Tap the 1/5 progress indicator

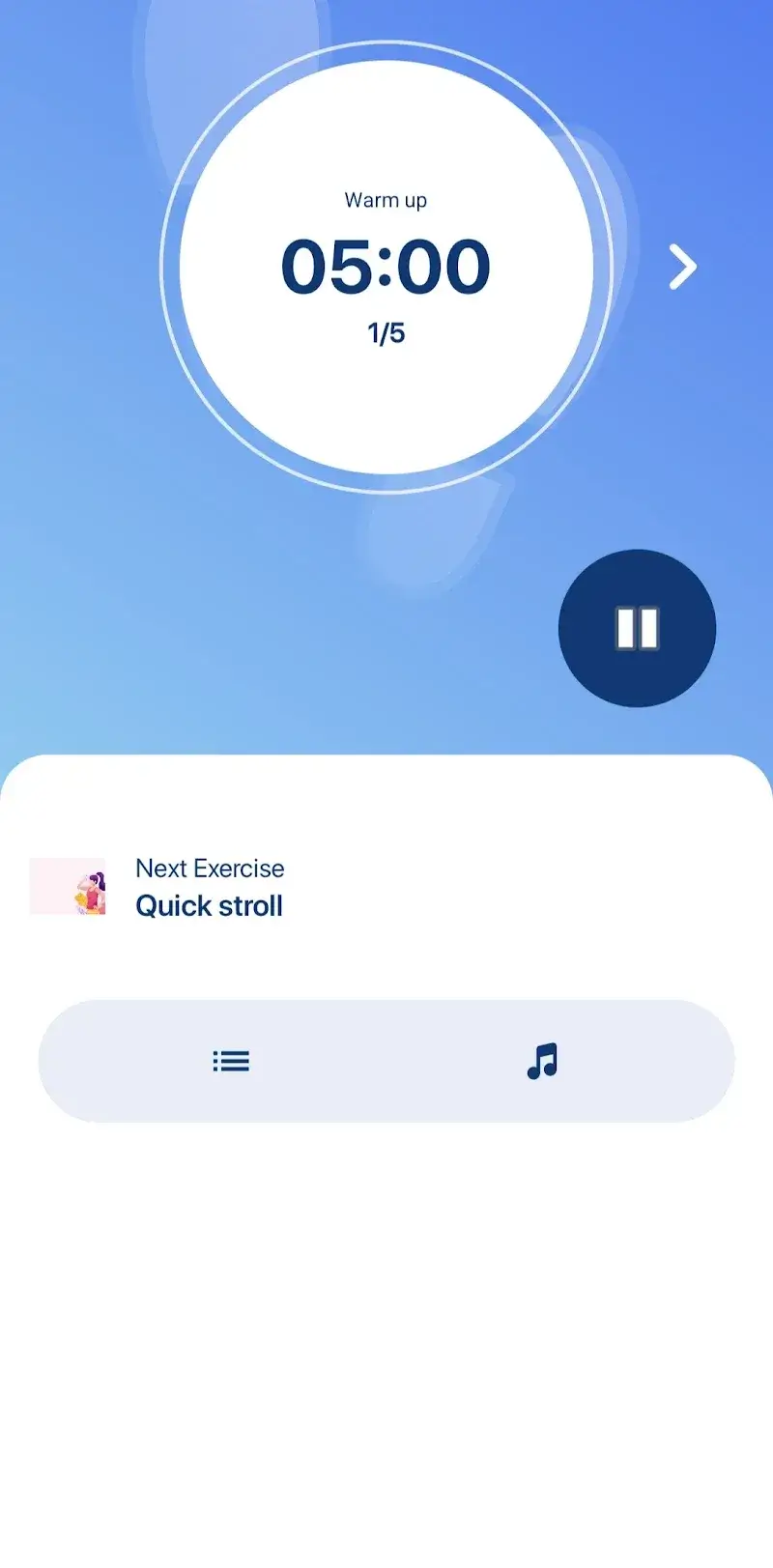[386, 332]
